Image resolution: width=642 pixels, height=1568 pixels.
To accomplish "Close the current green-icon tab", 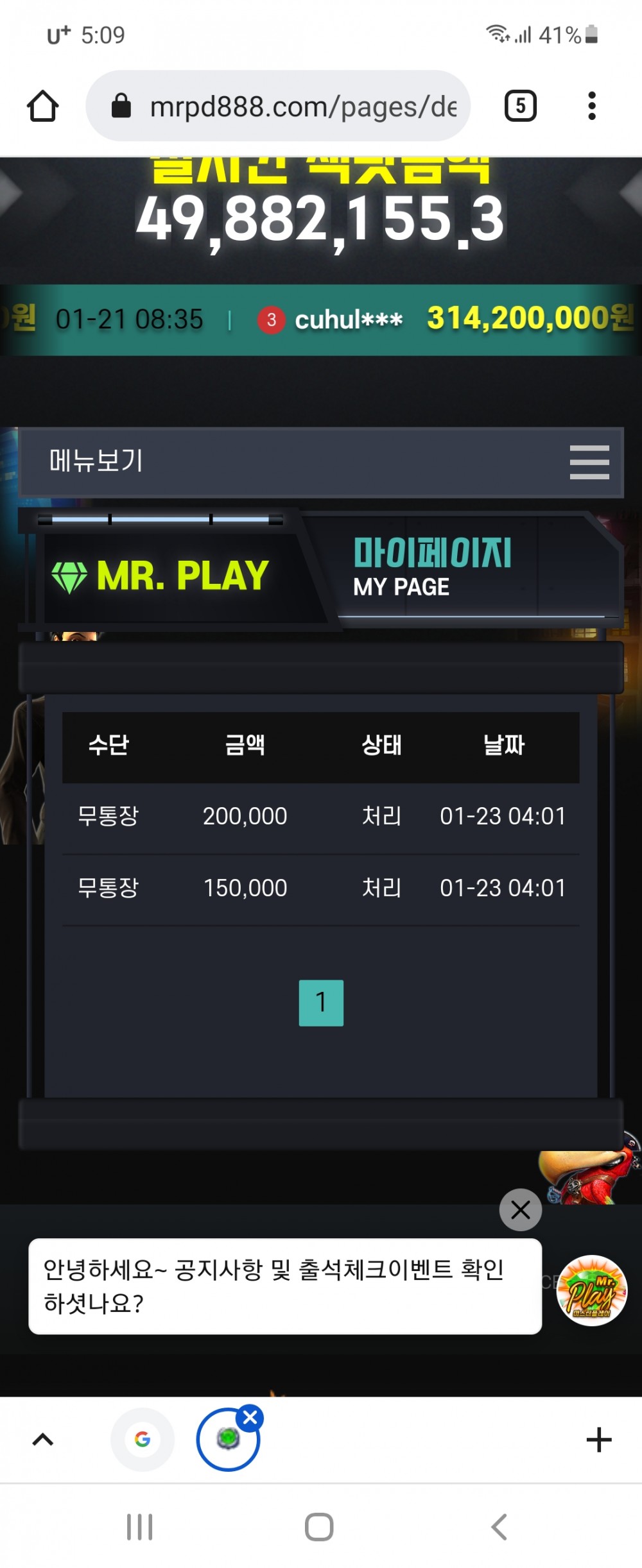I will click(x=250, y=1417).
